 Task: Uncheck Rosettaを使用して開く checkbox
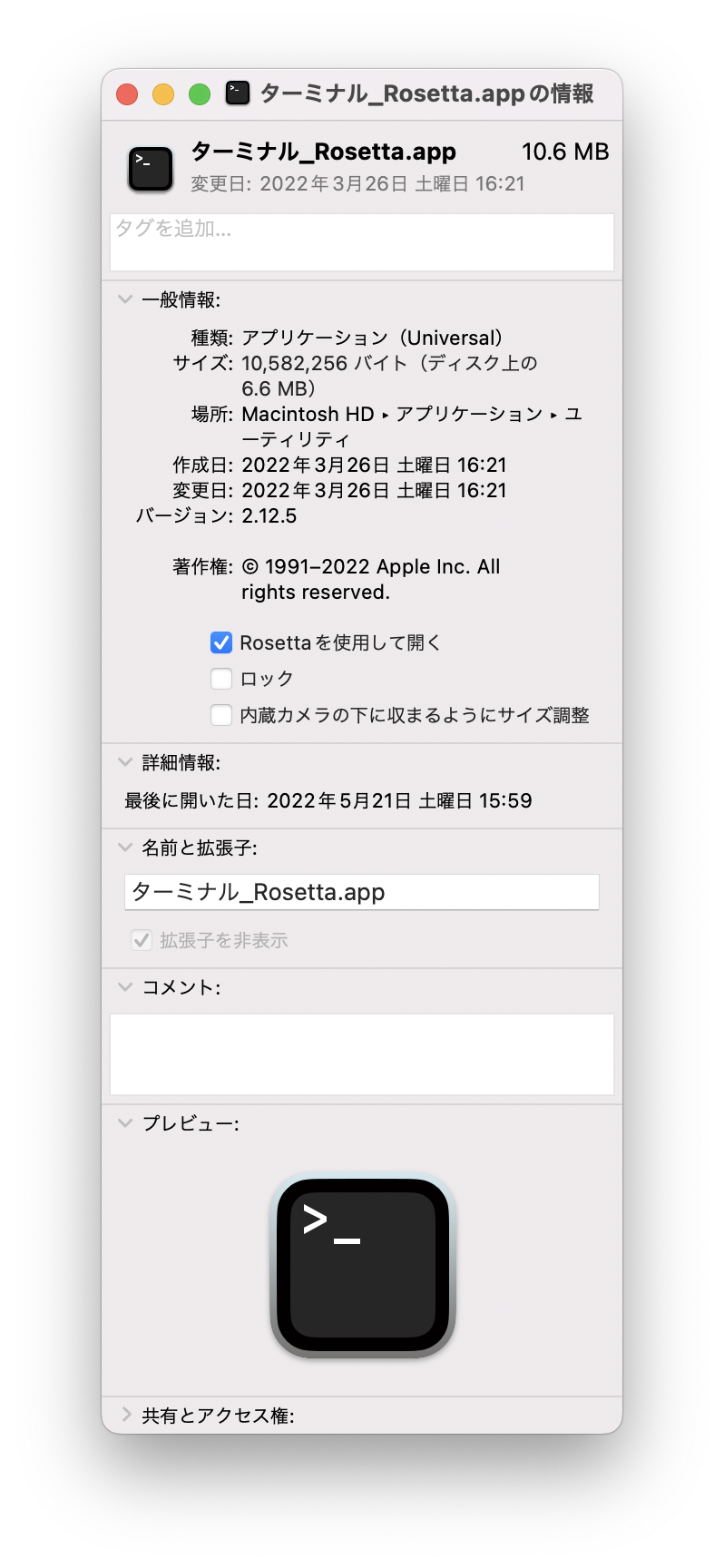click(x=221, y=642)
